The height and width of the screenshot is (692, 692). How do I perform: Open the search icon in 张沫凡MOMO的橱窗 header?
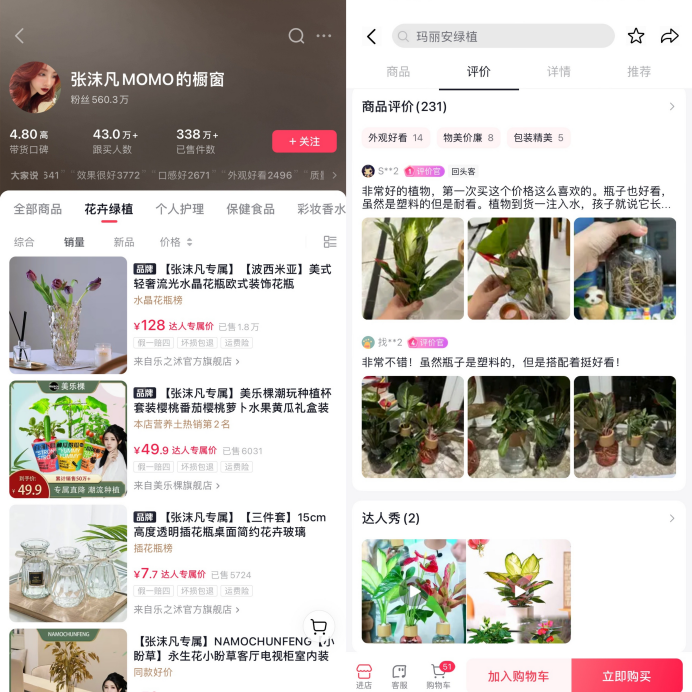coord(296,36)
